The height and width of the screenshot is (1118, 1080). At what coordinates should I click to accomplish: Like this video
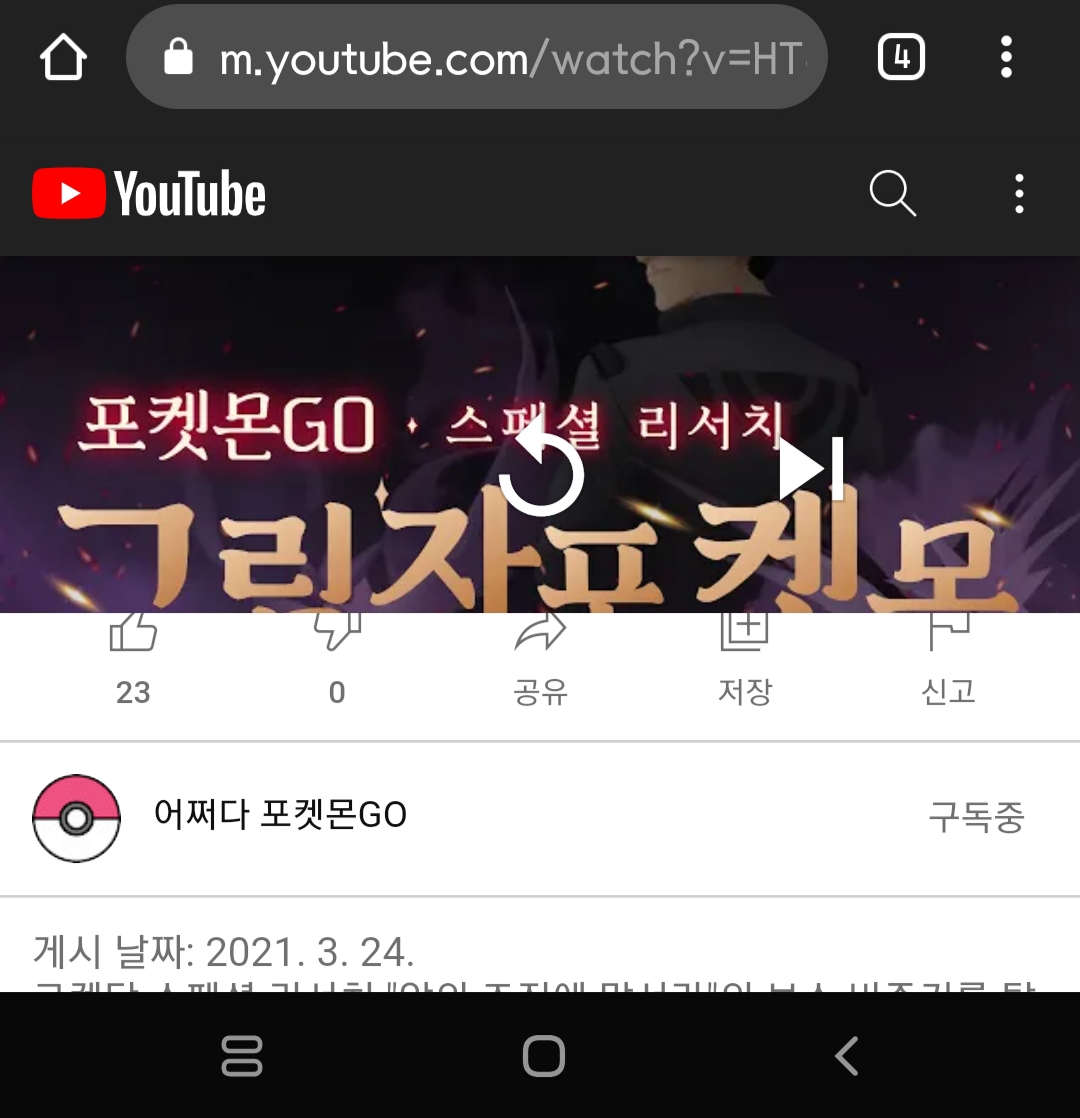tap(133, 655)
